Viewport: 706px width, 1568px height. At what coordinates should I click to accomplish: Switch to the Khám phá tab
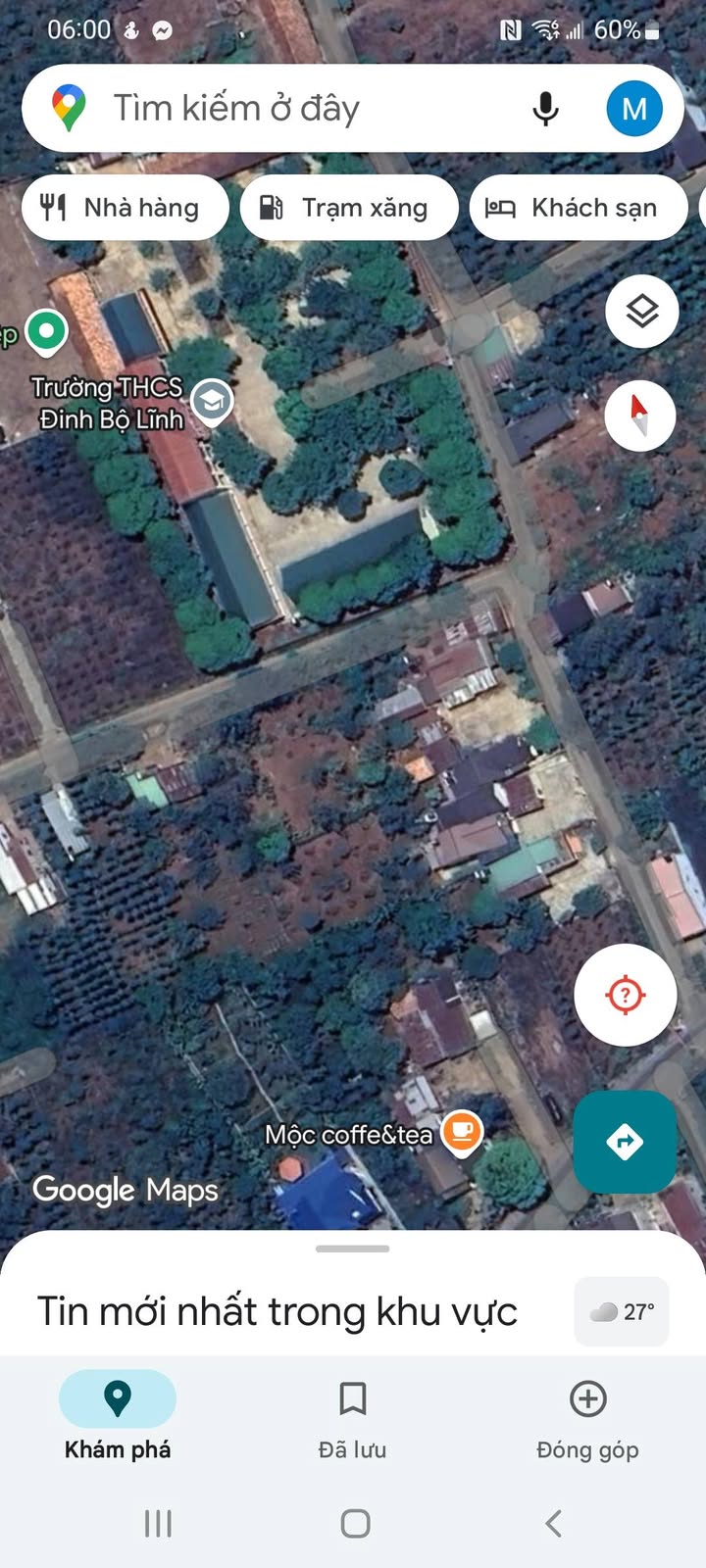click(118, 1415)
